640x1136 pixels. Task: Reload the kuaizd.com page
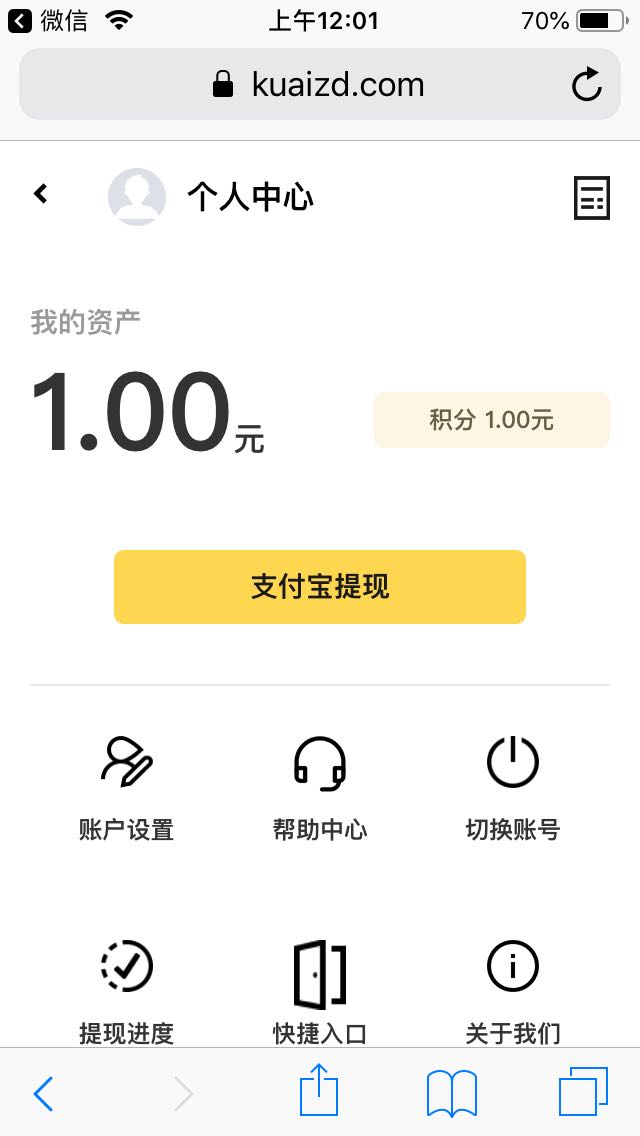[x=587, y=85]
